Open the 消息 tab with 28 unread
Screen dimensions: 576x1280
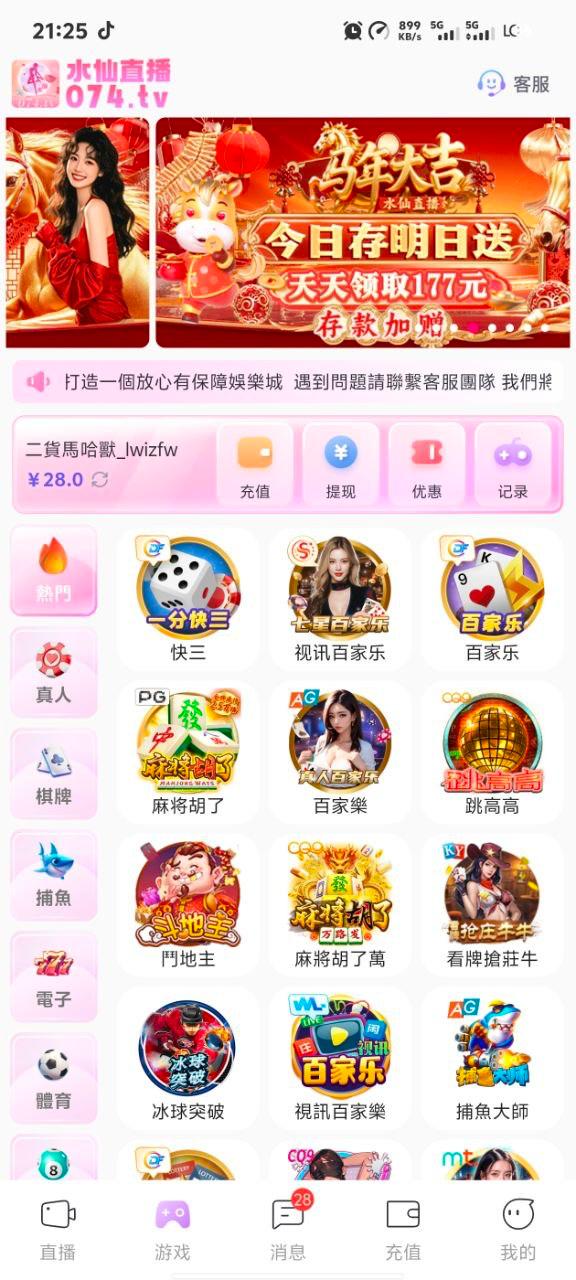[x=288, y=1229]
